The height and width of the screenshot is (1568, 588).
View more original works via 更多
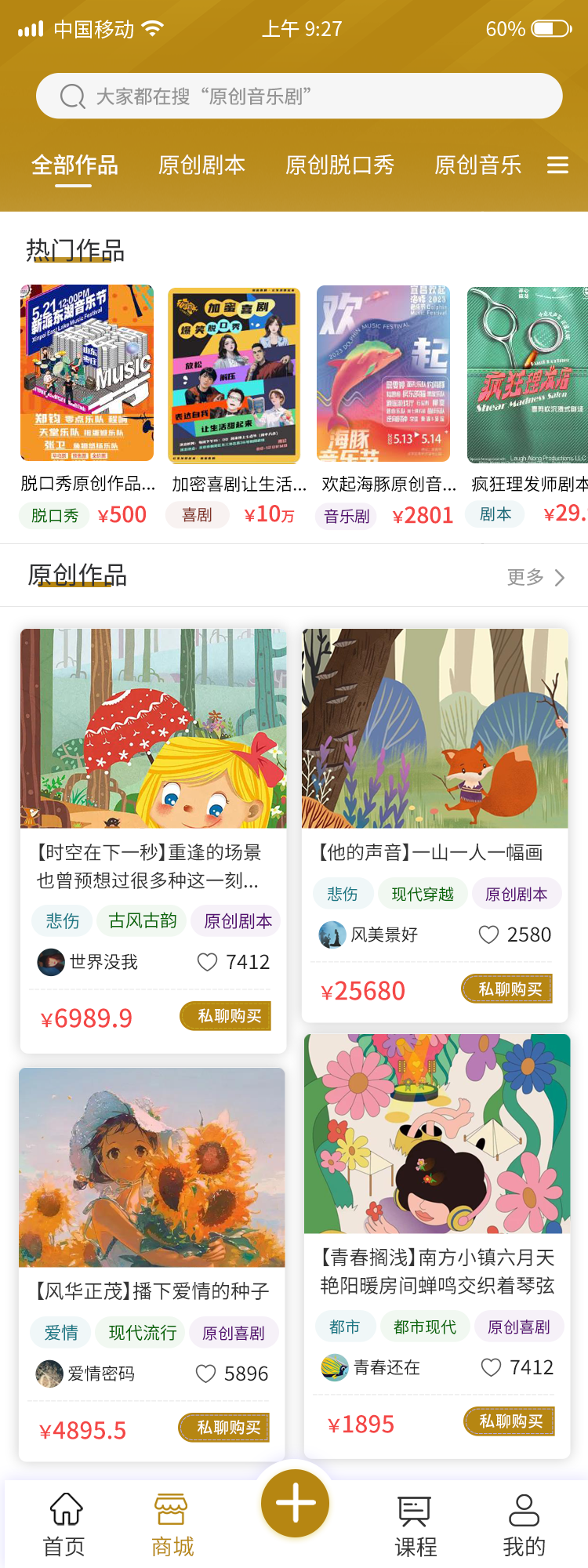tap(535, 578)
